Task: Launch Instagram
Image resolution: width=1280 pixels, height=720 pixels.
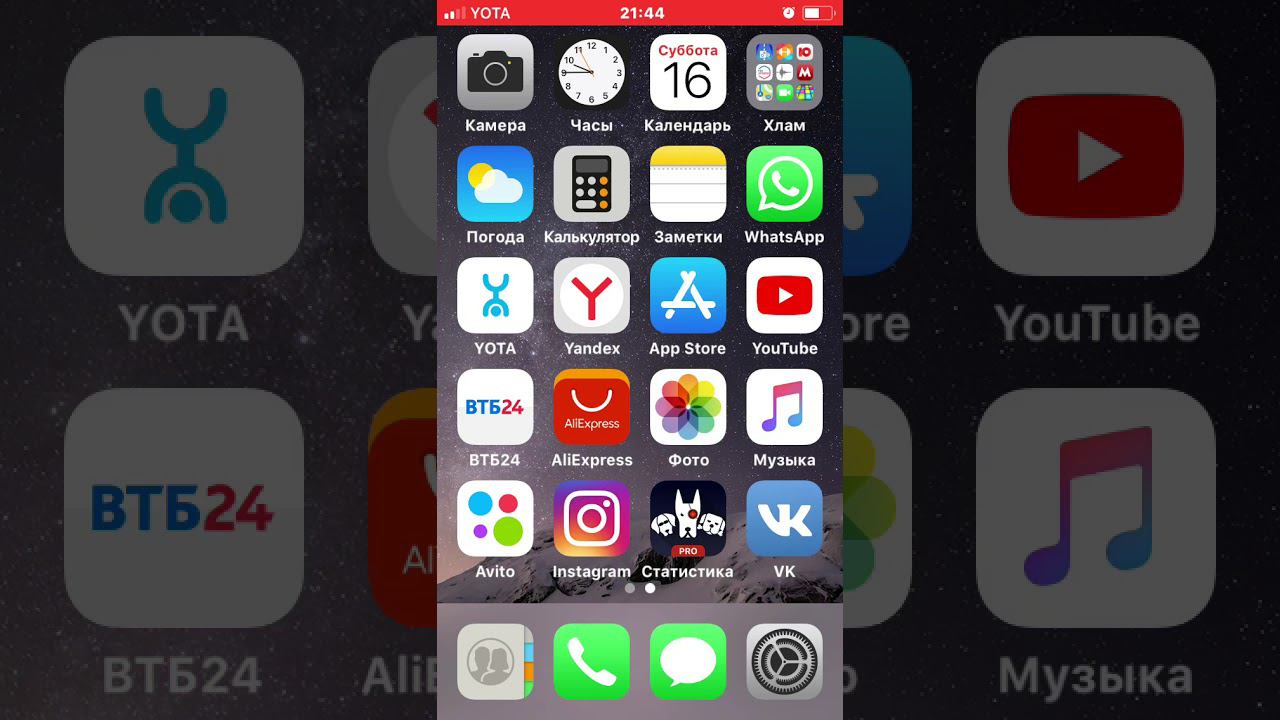Action: pyautogui.click(x=591, y=518)
